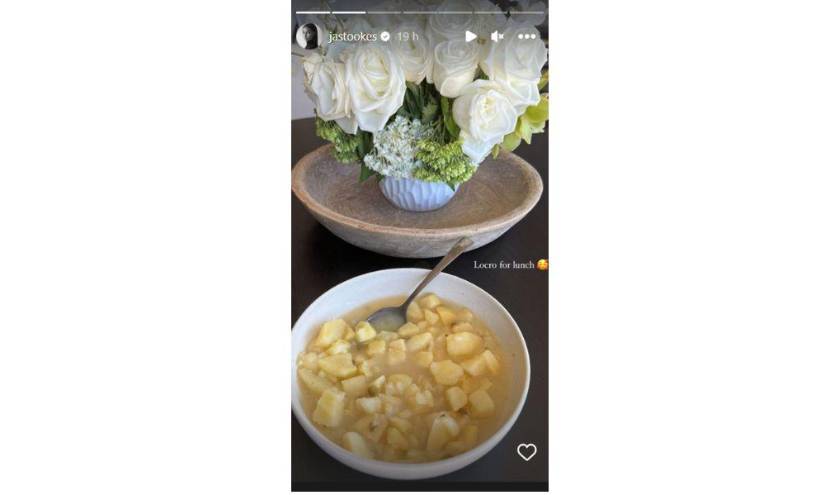825x495 pixels.
Task: Unmute the story sound
Action: coord(497,36)
